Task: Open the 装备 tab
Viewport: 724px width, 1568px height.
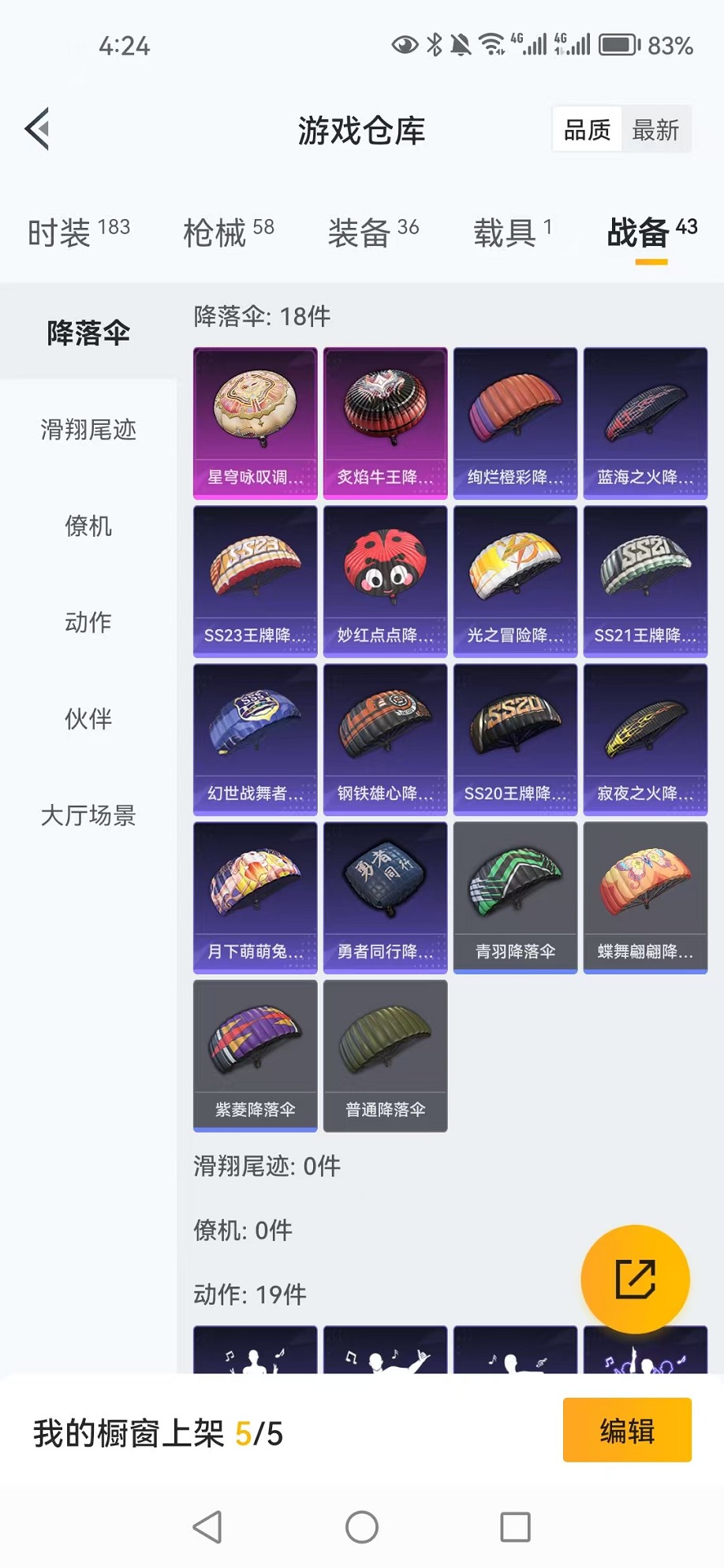Action: 373,232
